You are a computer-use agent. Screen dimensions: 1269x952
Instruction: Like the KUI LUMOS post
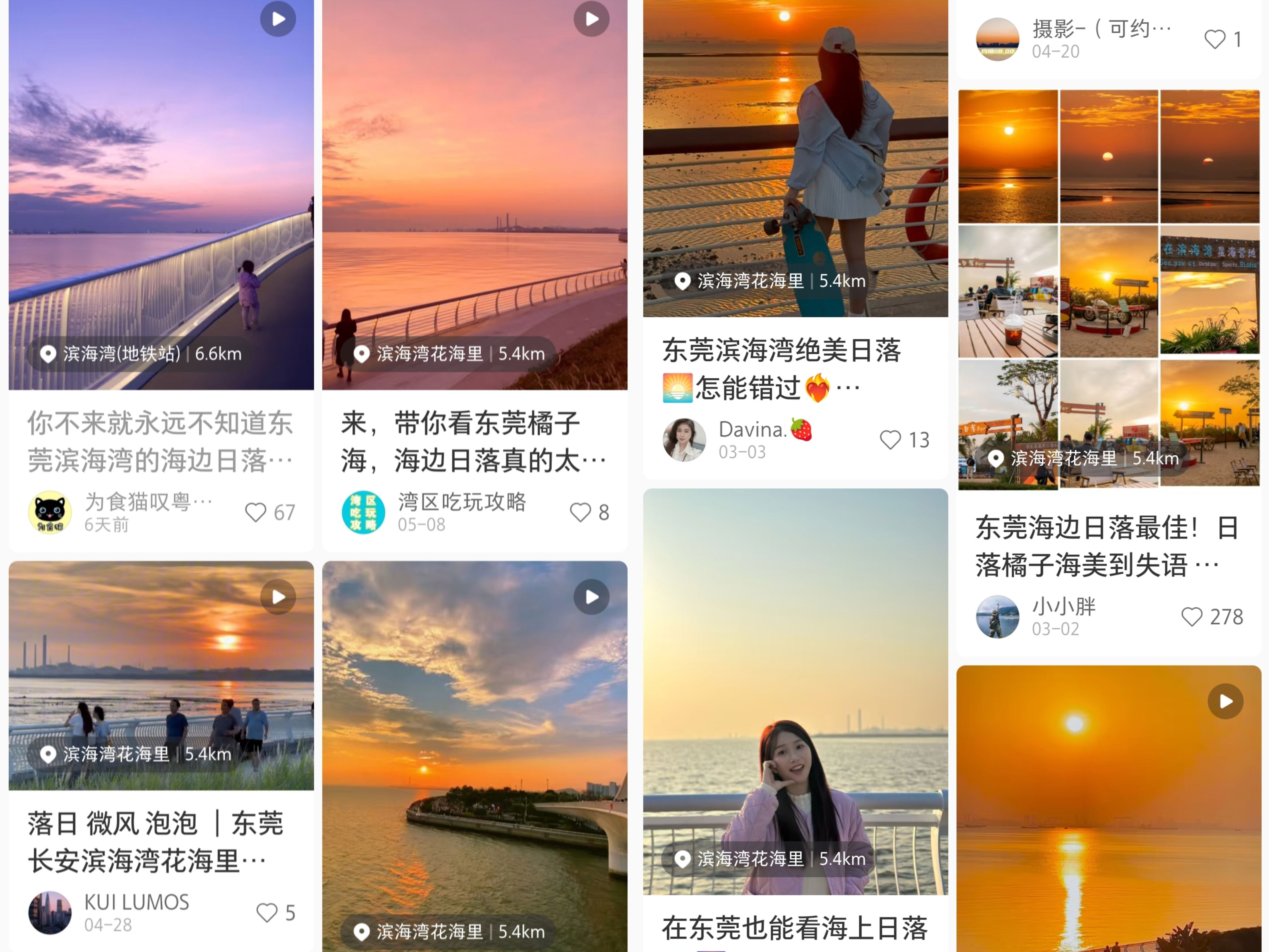point(267,912)
